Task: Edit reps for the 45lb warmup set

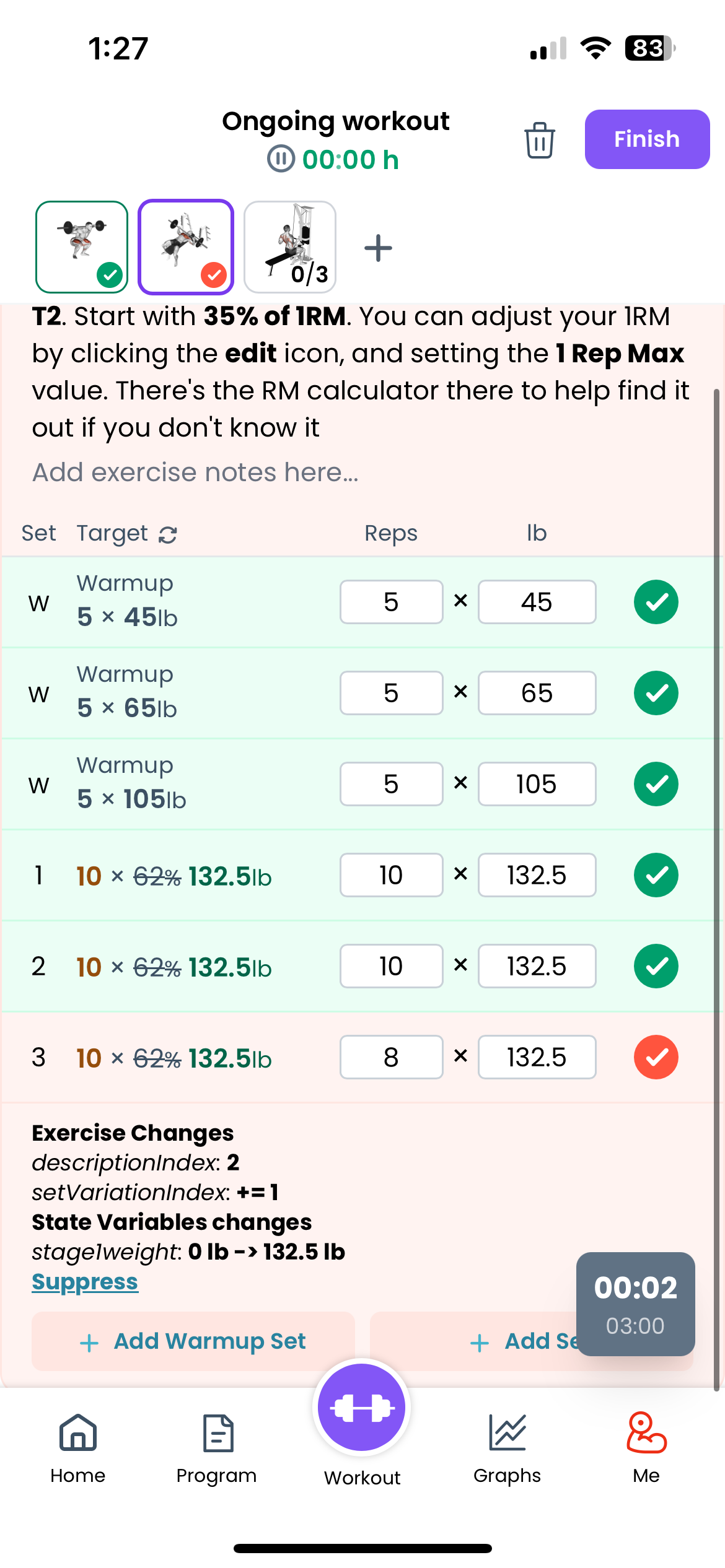Action: click(x=391, y=602)
